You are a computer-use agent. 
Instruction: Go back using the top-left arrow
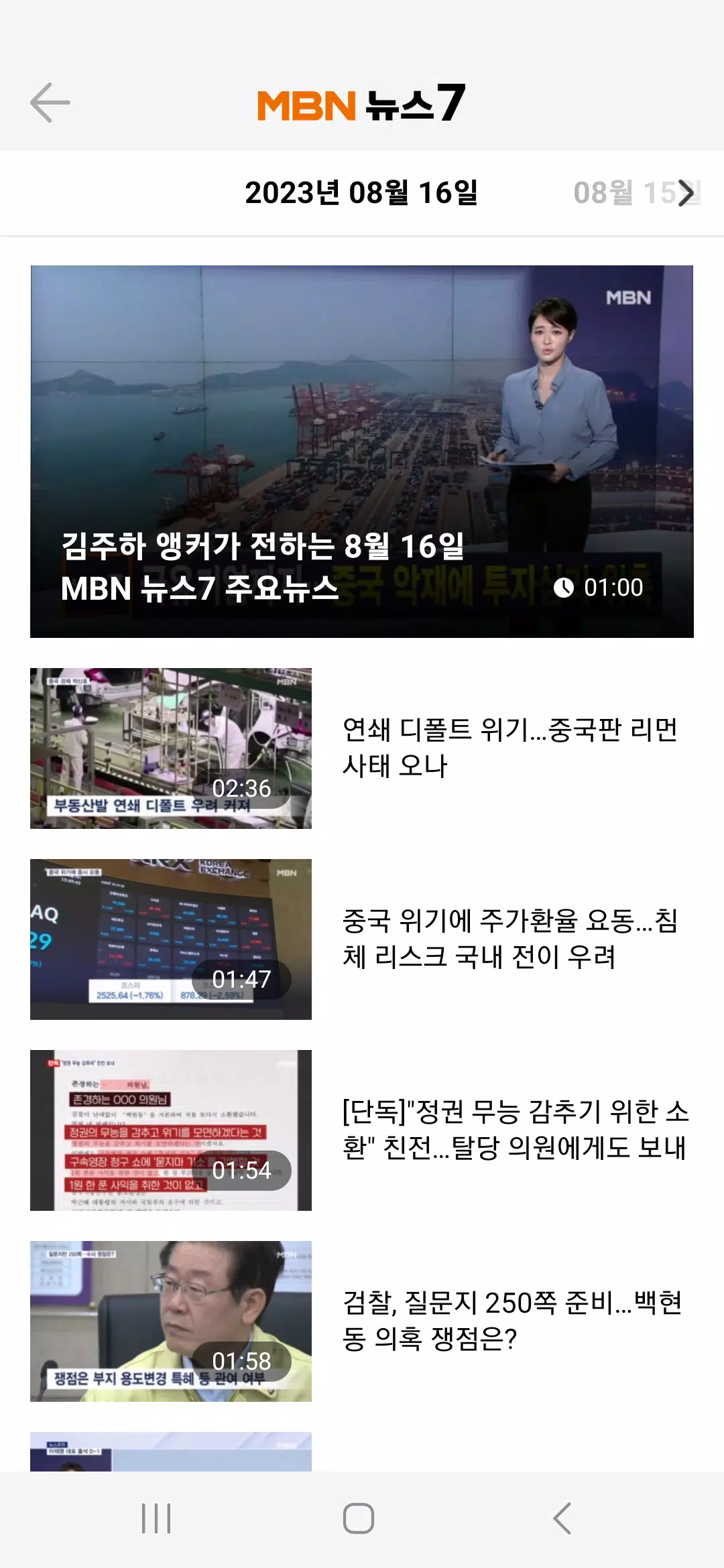[x=50, y=103]
